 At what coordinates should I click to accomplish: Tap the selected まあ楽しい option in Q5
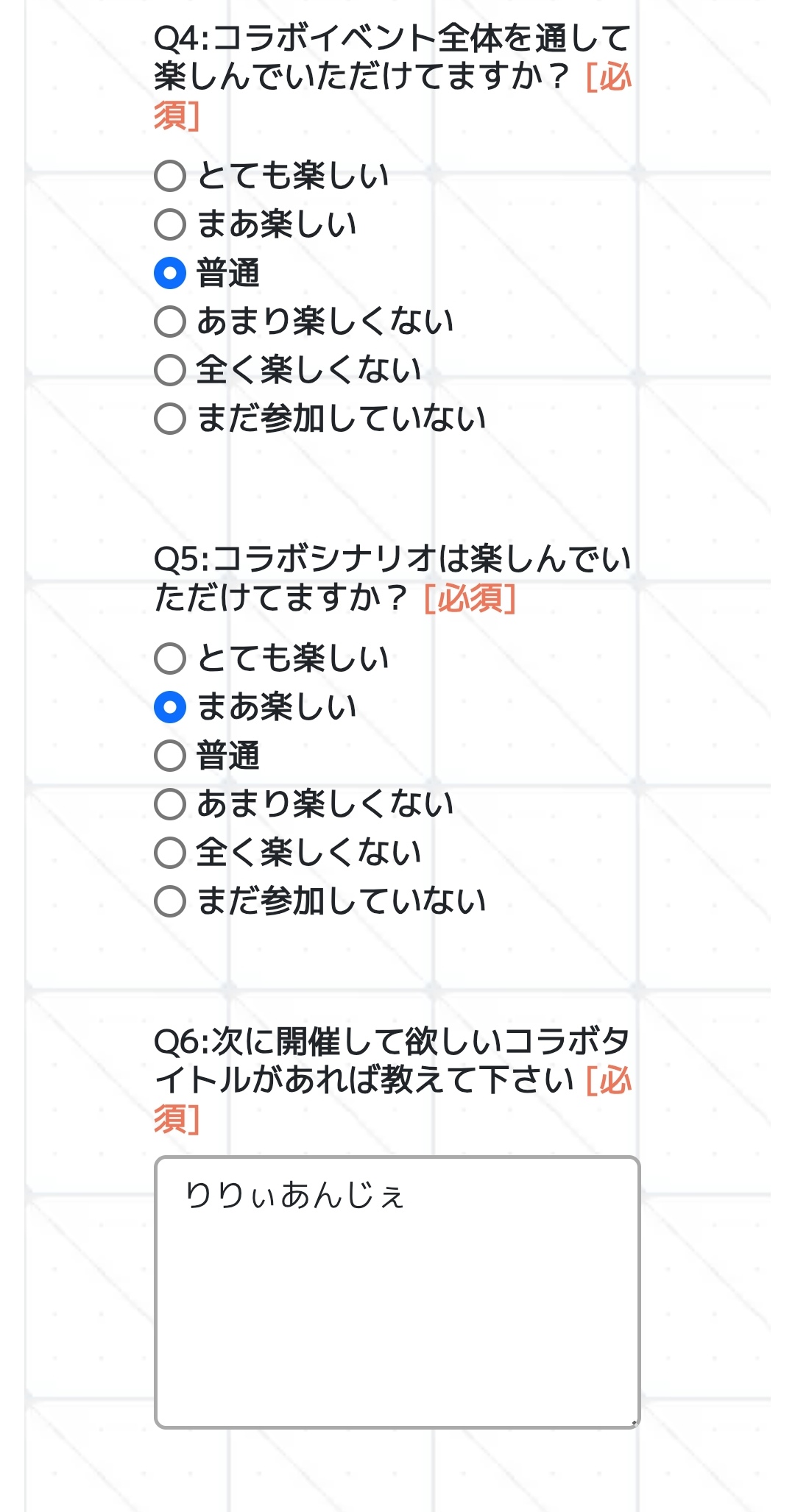[170, 707]
